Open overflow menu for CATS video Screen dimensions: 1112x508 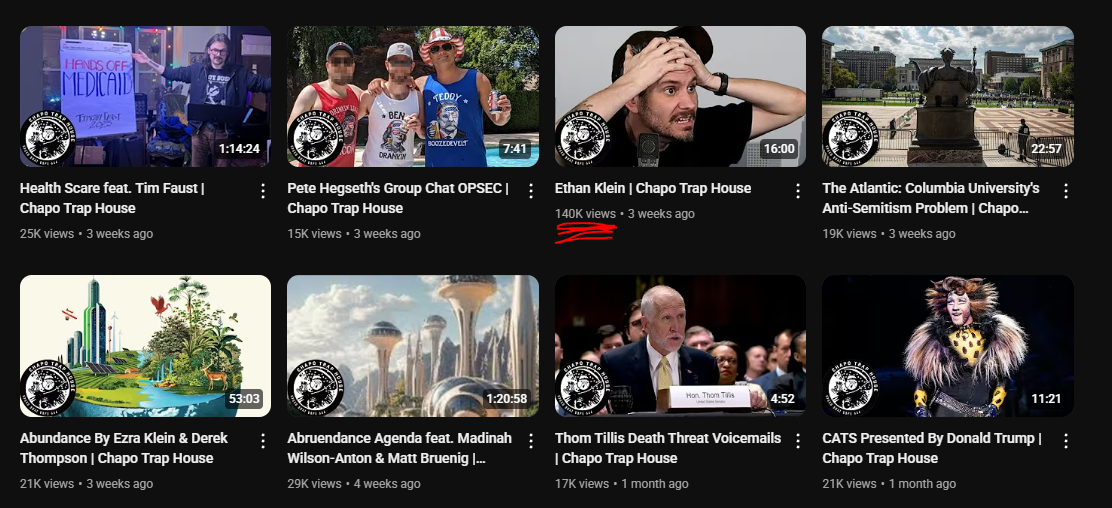pyautogui.click(x=1066, y=440)
